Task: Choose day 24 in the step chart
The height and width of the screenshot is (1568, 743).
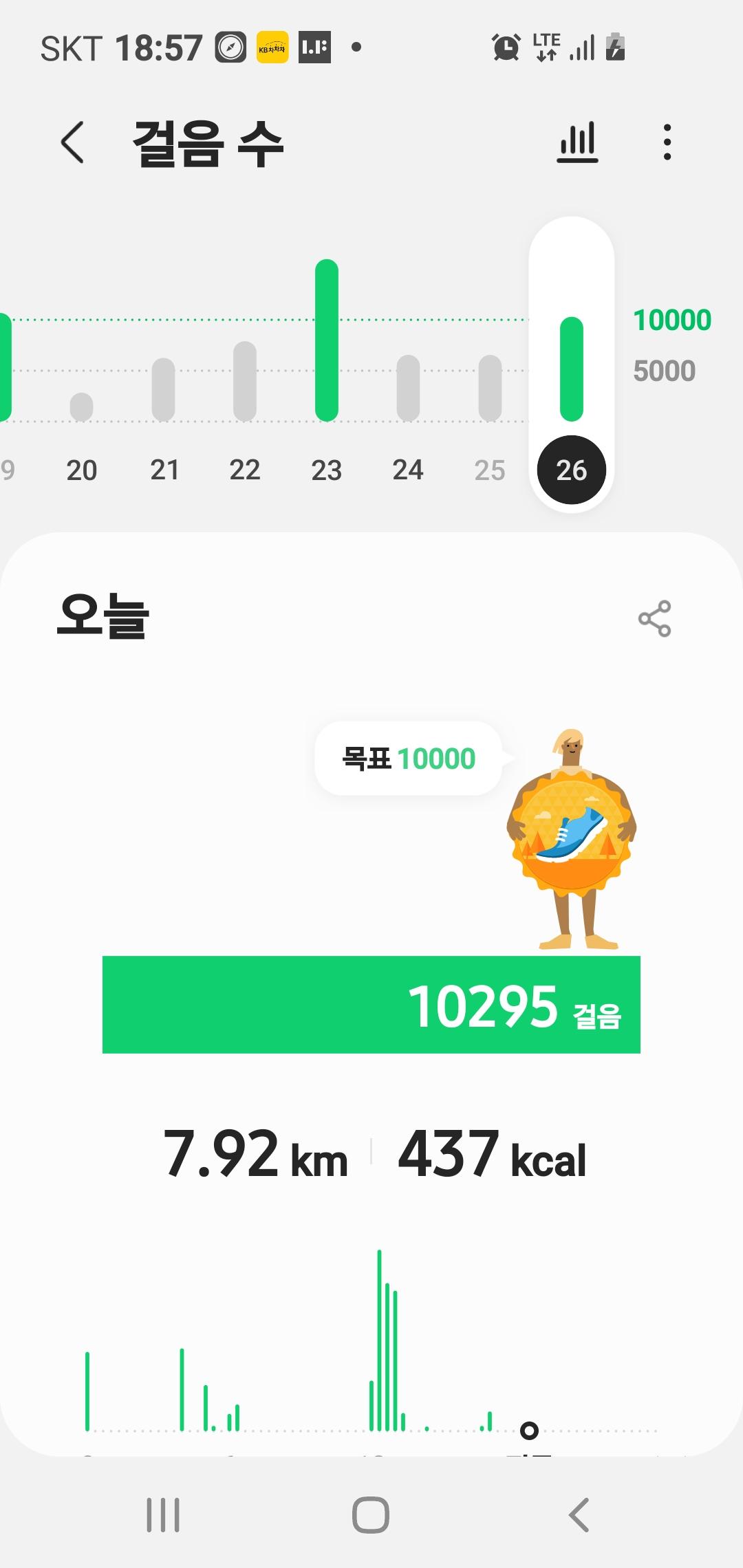Action: coord(408,470)
